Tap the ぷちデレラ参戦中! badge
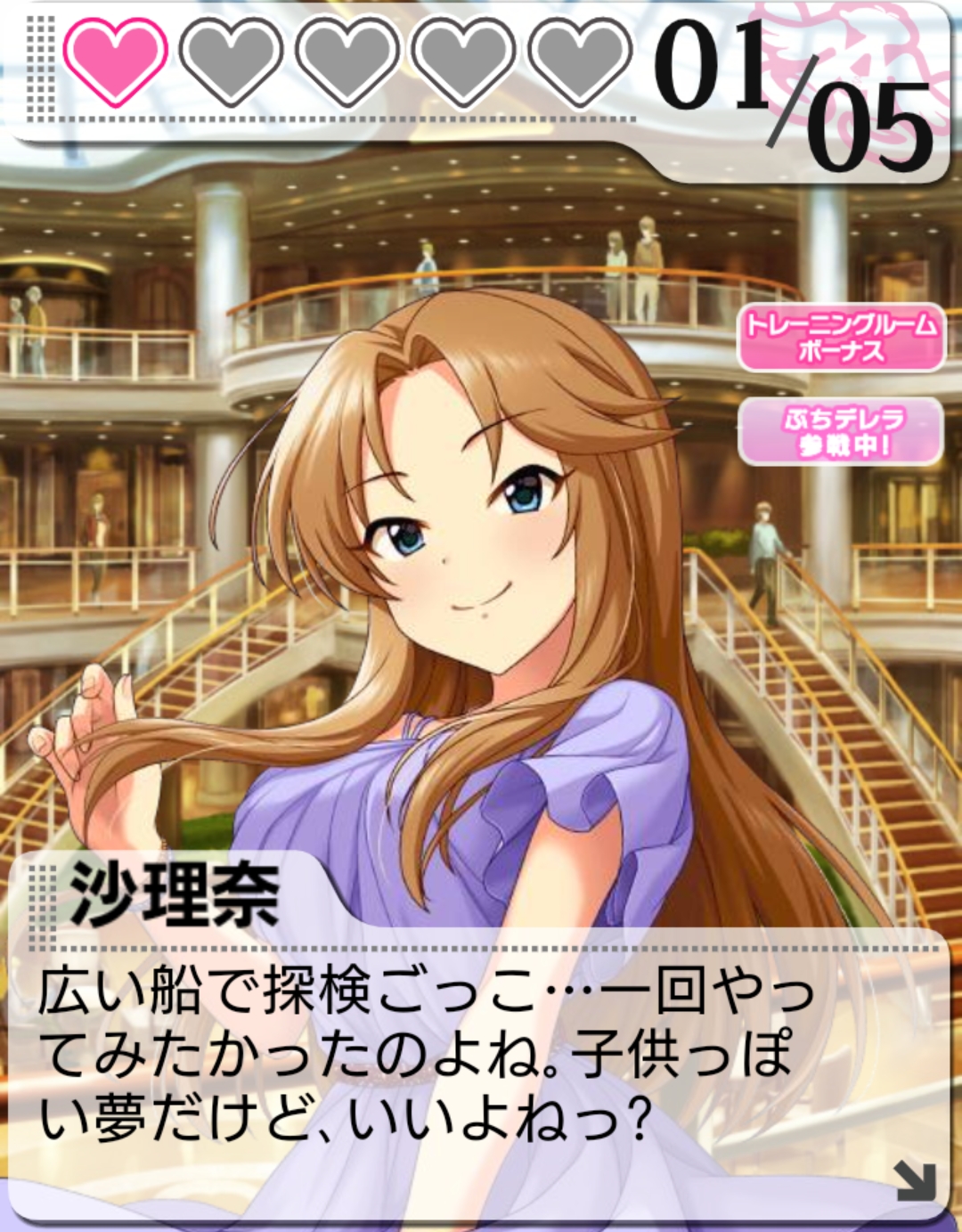Image resolution: width=962 pixels, height=1232 pixels. coord(841,432)
